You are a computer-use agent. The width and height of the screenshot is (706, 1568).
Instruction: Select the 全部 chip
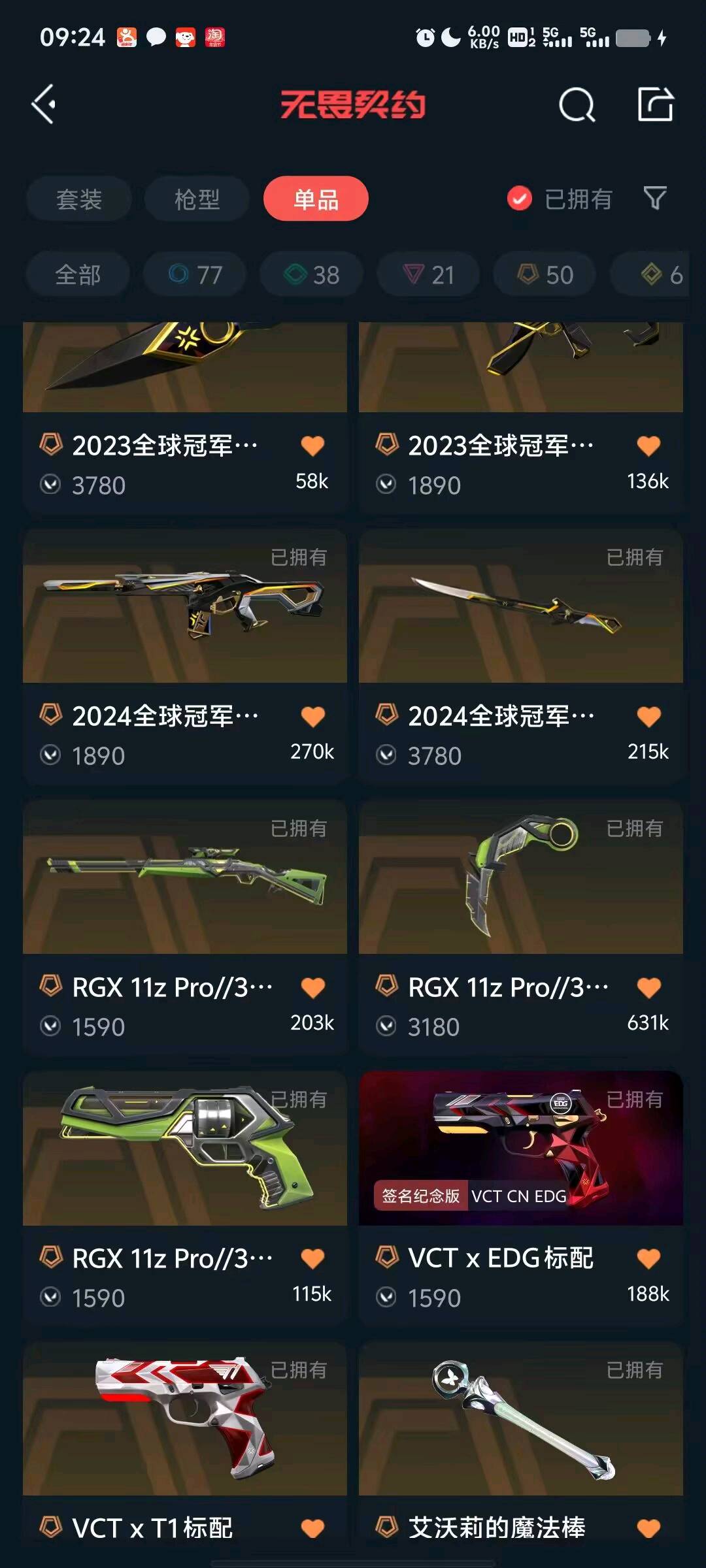(78, 274)
